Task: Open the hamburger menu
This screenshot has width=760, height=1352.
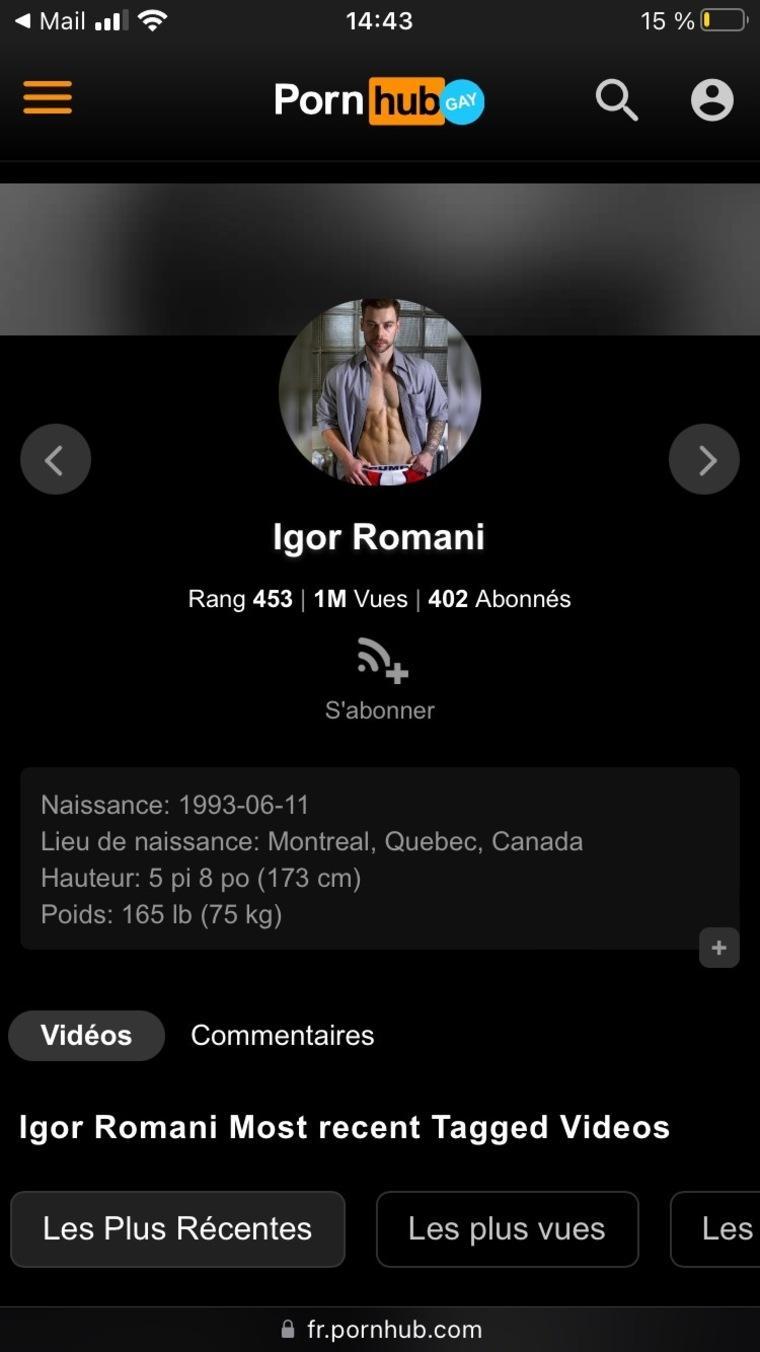Action: tap(47, 98)
